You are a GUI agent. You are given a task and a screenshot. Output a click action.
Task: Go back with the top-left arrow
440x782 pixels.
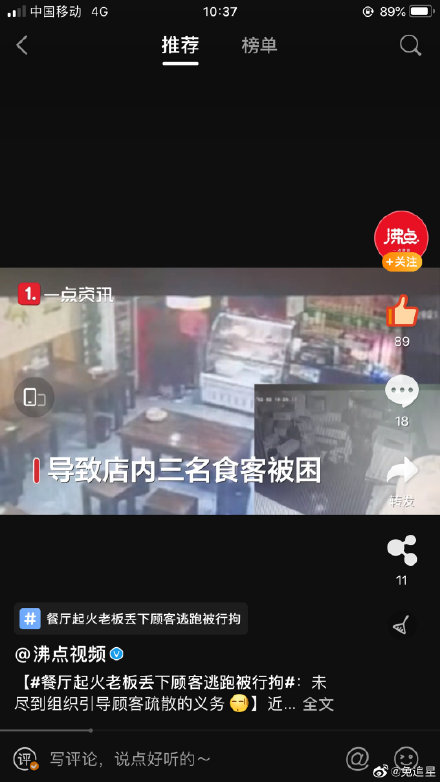[22, 46]
